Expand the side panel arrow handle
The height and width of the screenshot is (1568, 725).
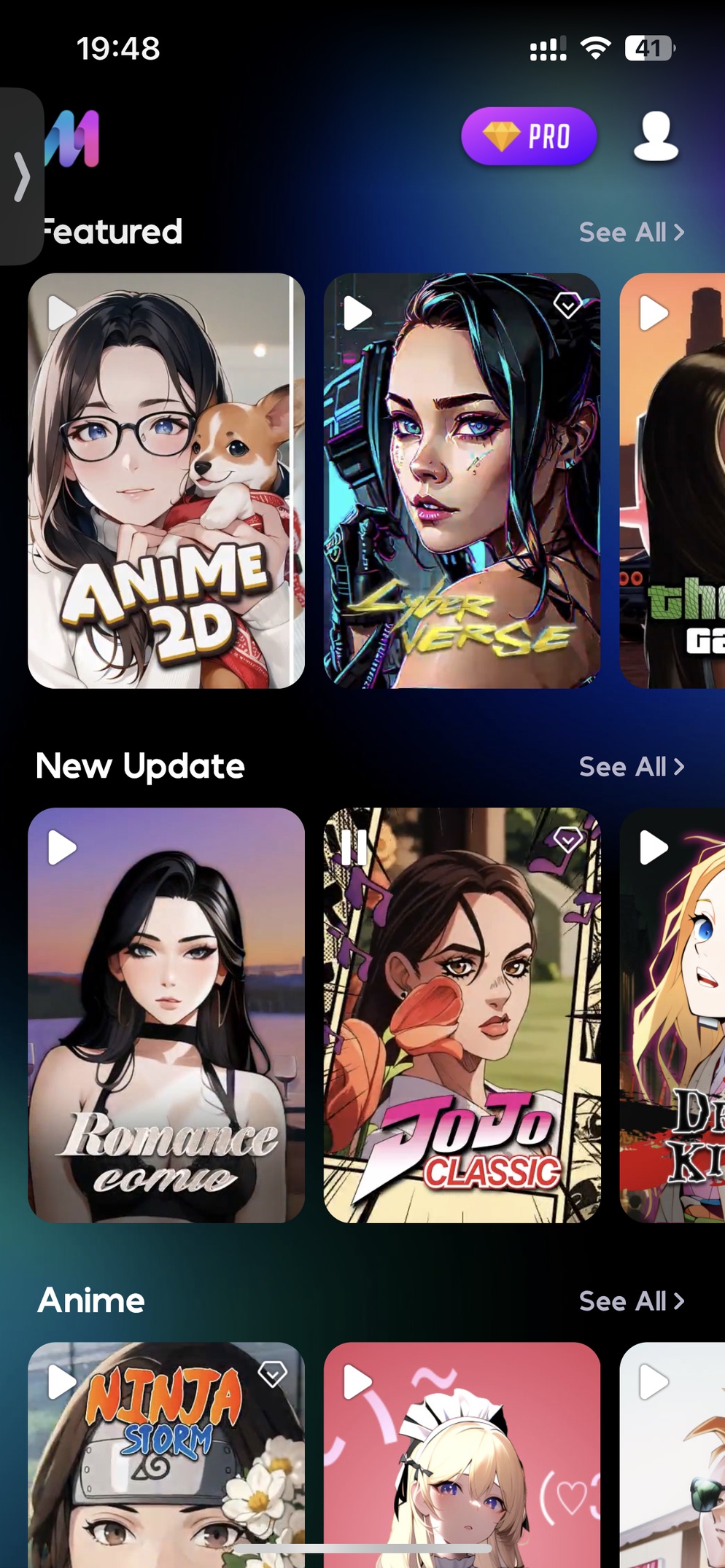(x=22, y=176)
